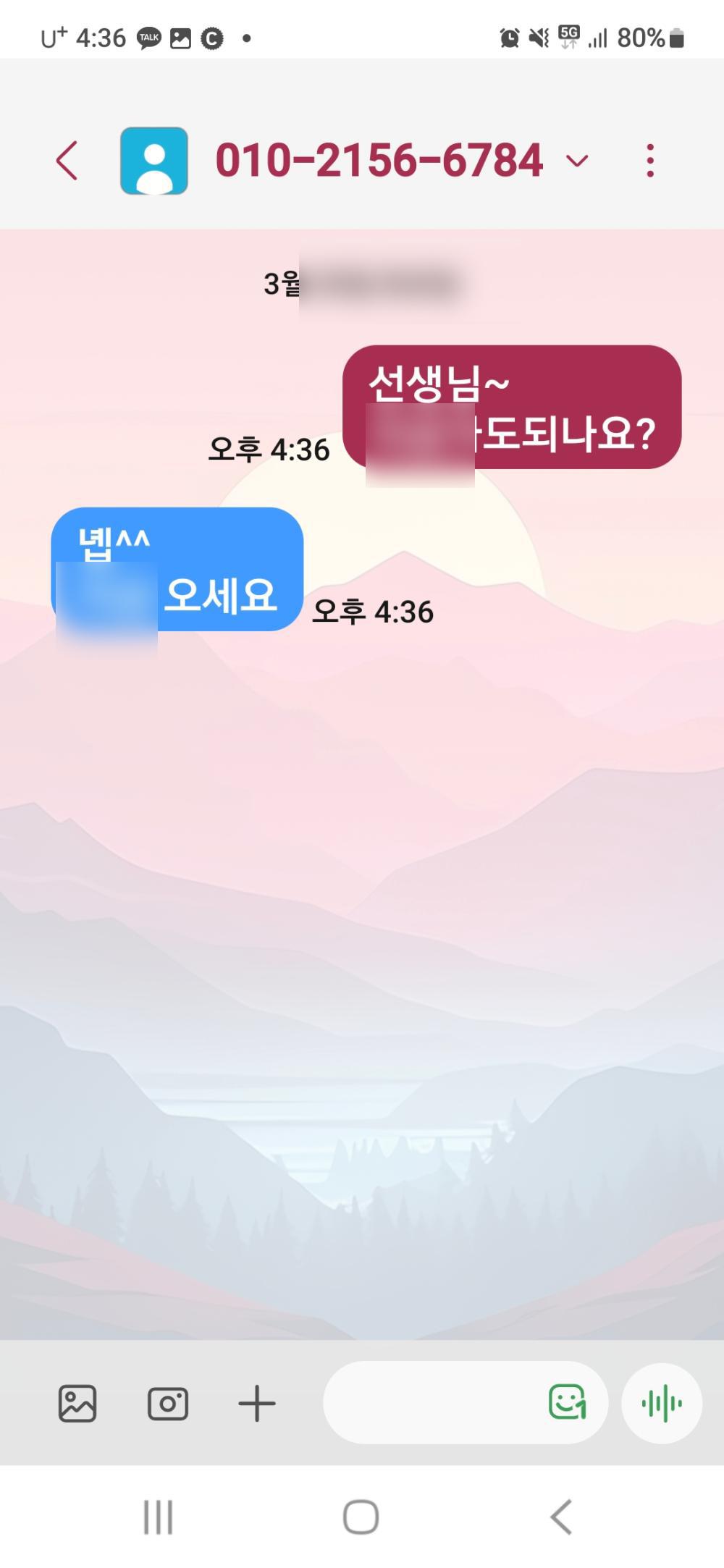
Task: Attach an image from the gallery
Action: click(x=77, y=1404)
